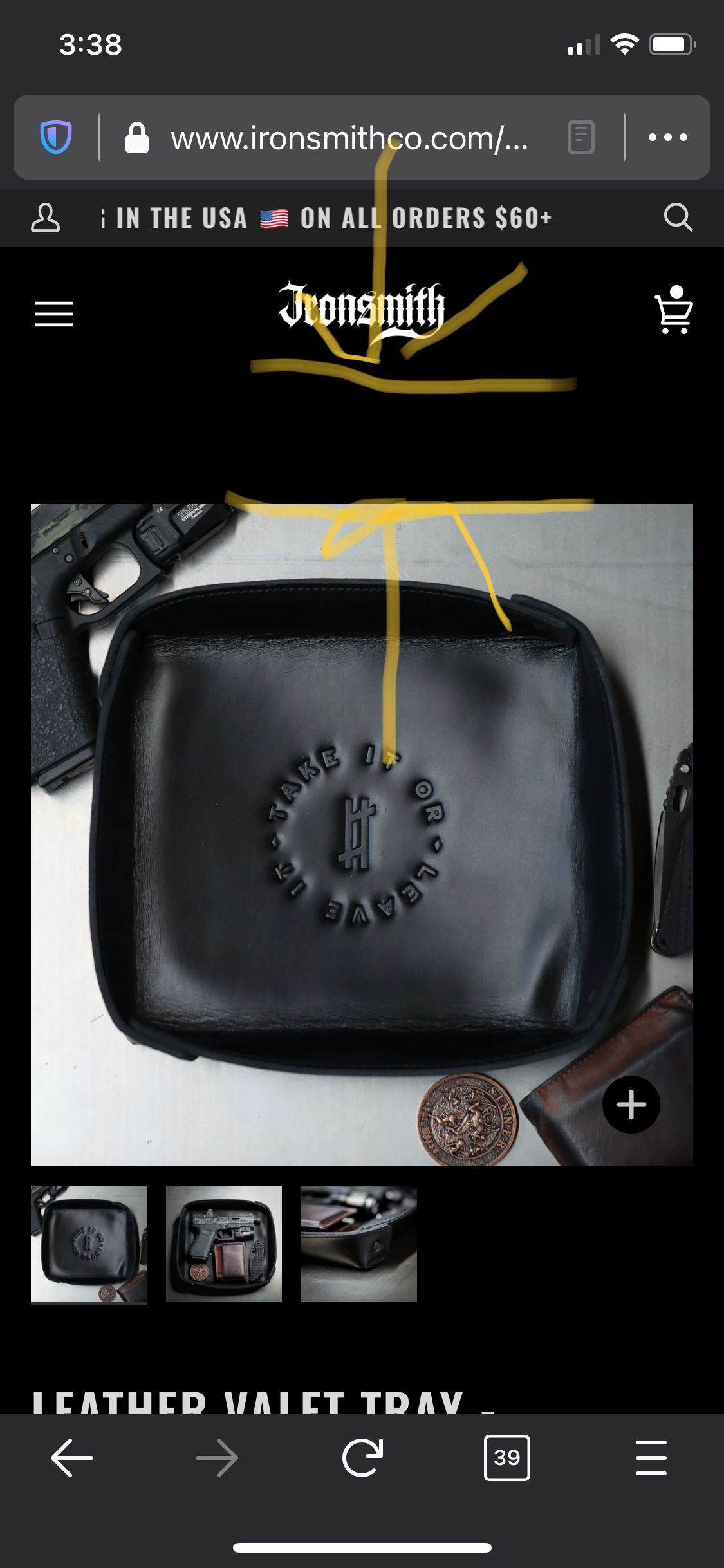Open the account profile icon
Viewport: 724px width, 1568px height.
pos(46,218)
